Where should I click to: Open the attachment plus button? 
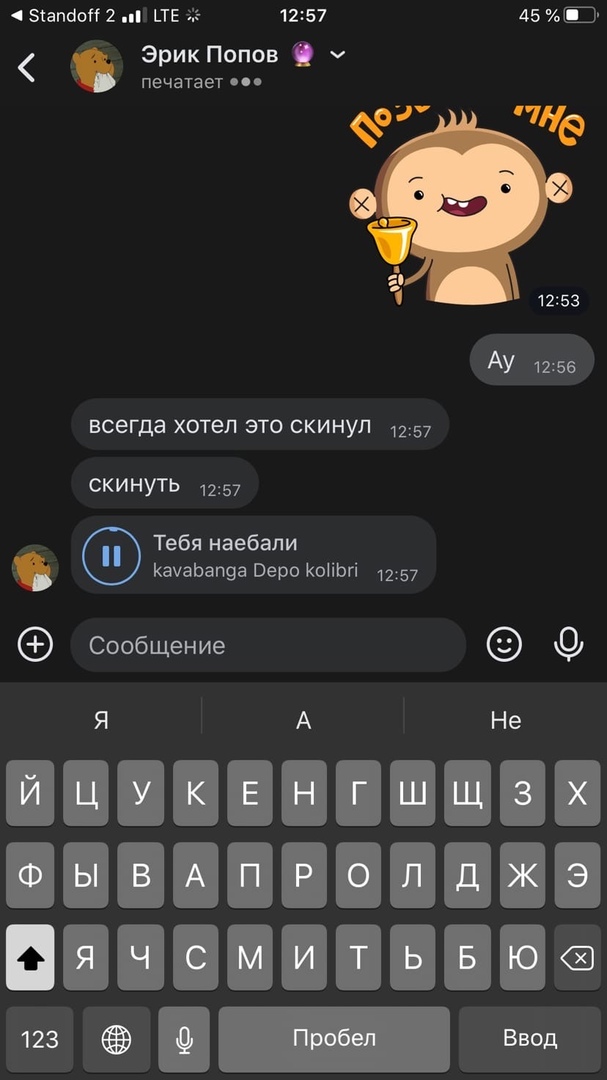click(35, 645)
